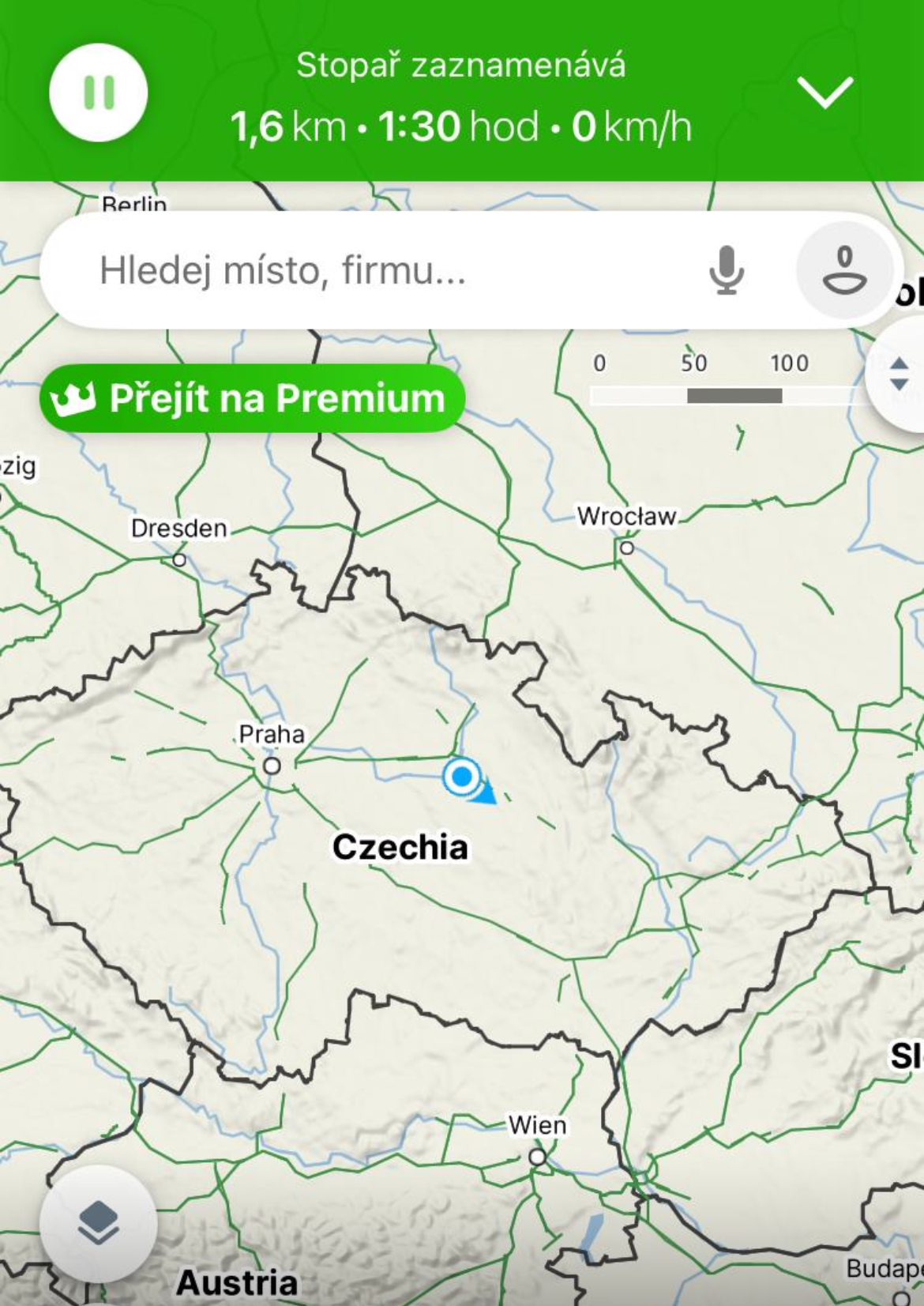Open the user profile icon
Image resolution: width=924 pixels, height=1306 pixels.
[844, 270]
